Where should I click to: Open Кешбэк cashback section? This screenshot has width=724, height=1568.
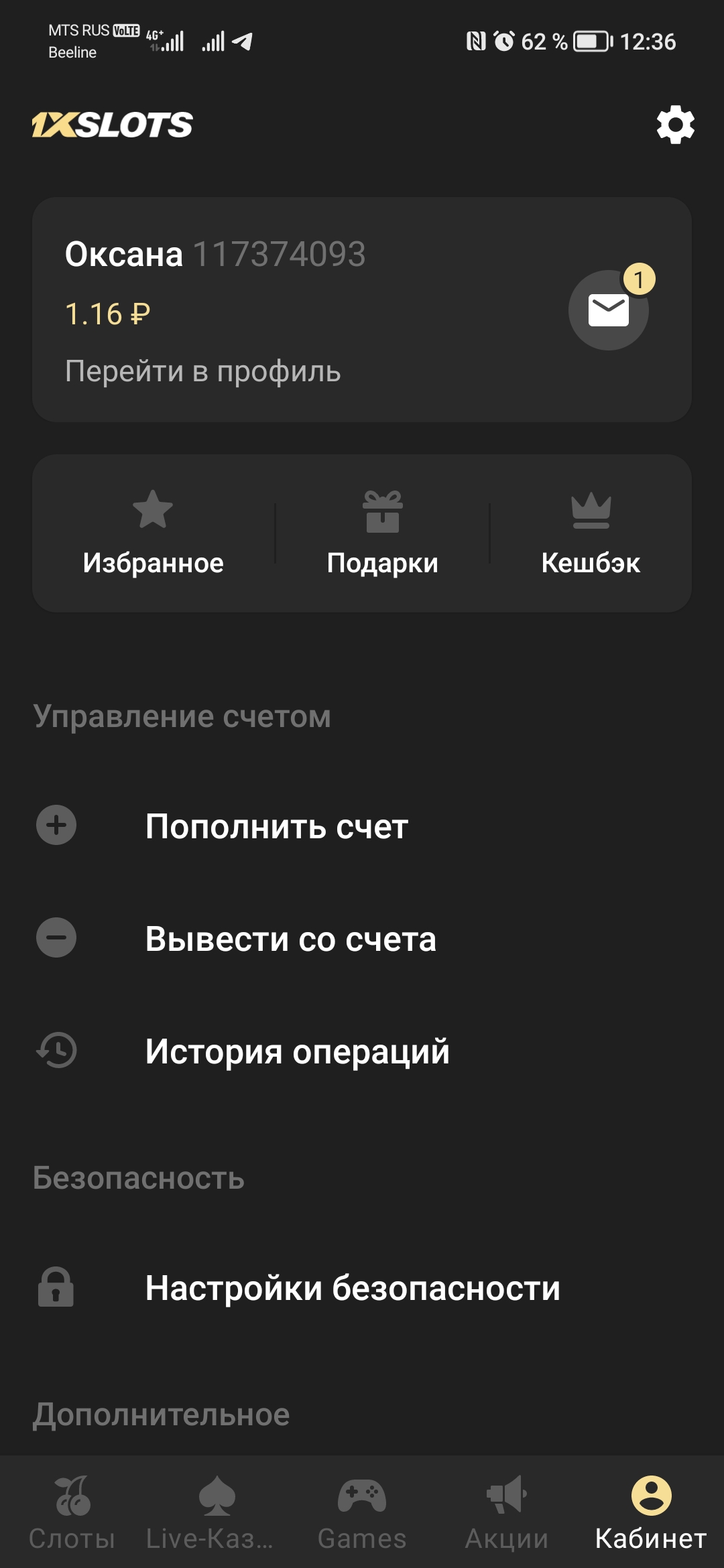click(591, 533)
